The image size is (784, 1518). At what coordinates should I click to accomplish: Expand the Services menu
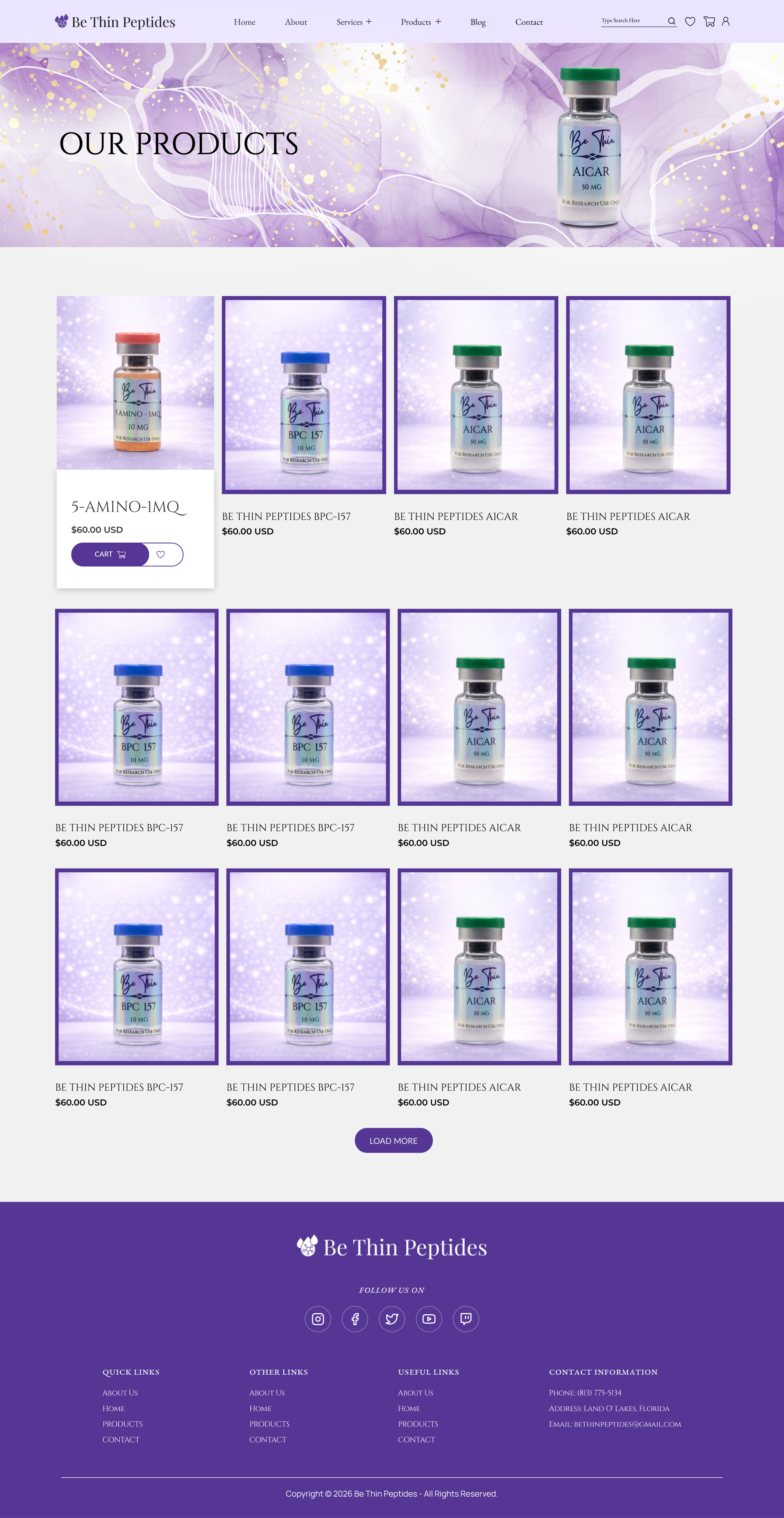354,22
